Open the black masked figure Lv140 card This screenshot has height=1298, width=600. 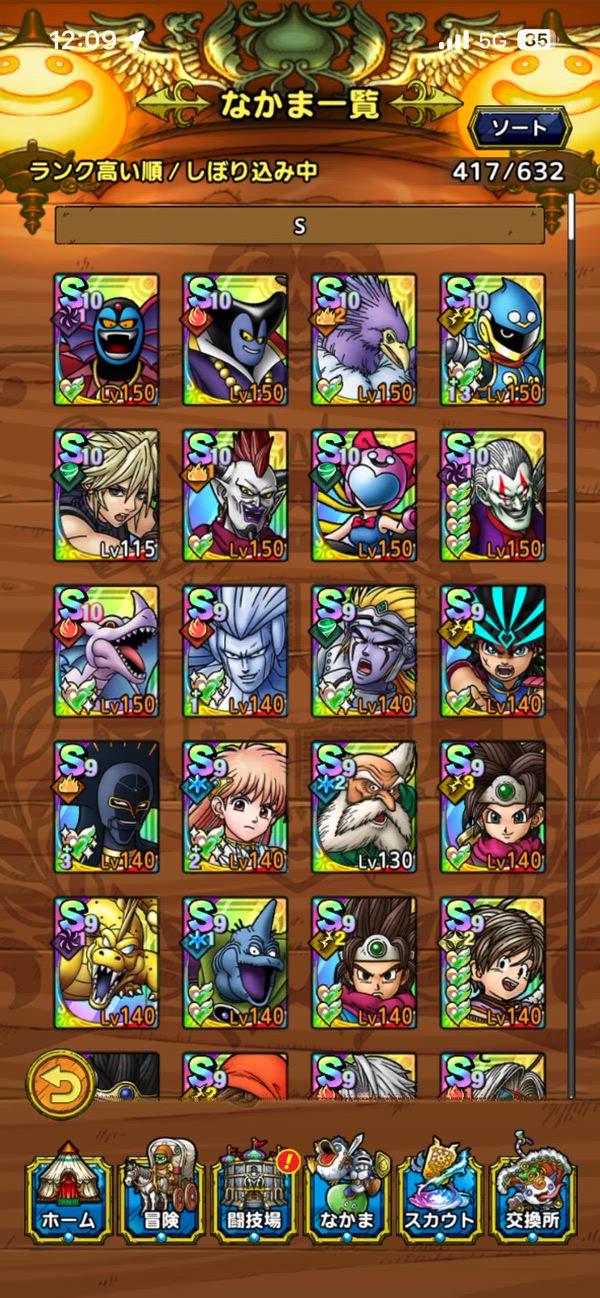pos(106,807)
